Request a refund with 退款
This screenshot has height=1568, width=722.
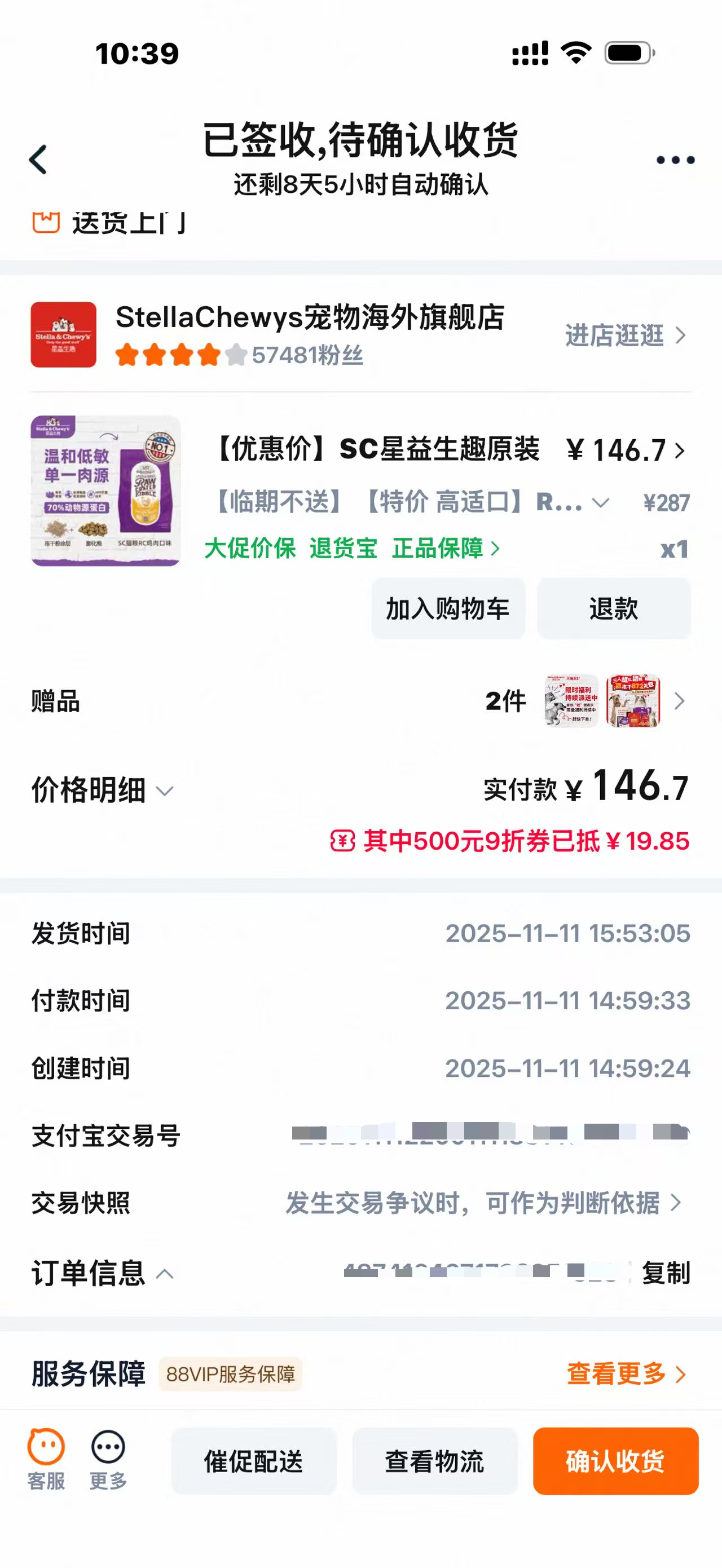click(x=613, y=609)
